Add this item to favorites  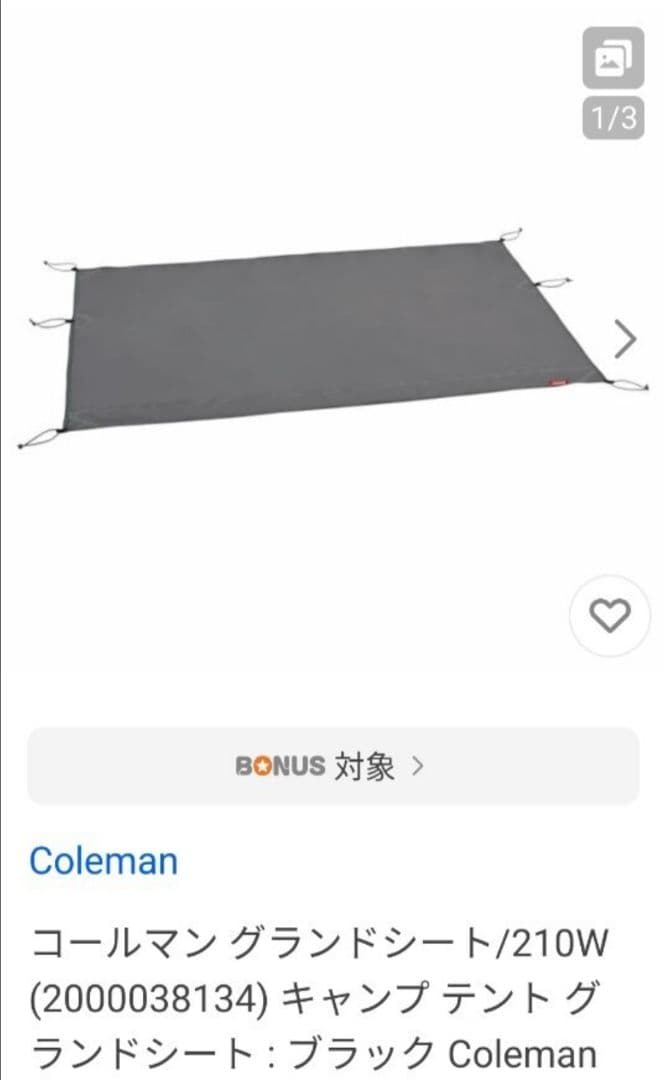609,616
